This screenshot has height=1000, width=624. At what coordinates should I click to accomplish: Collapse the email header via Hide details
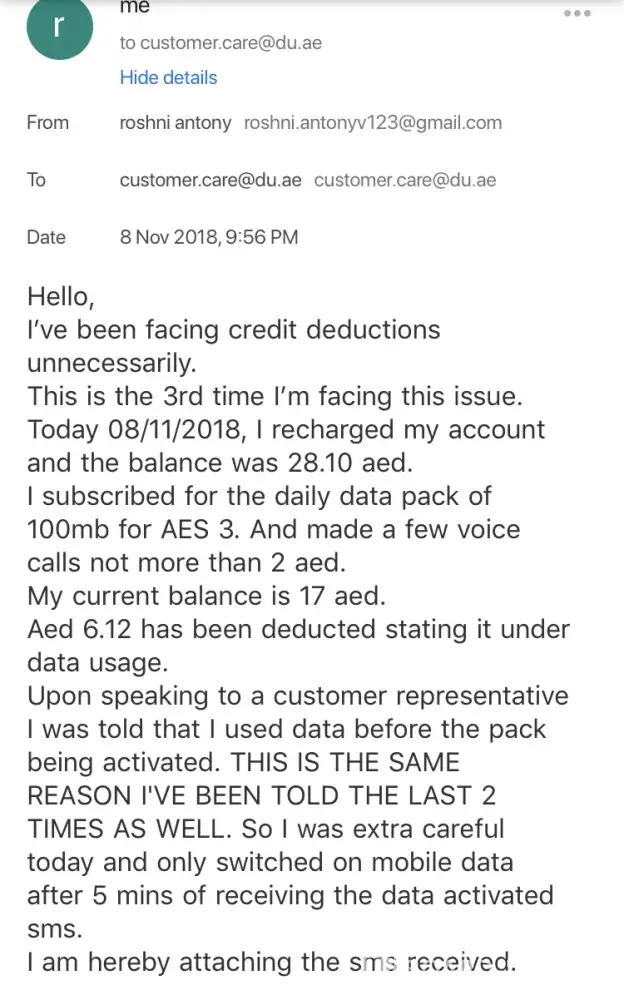click(168, 77)
